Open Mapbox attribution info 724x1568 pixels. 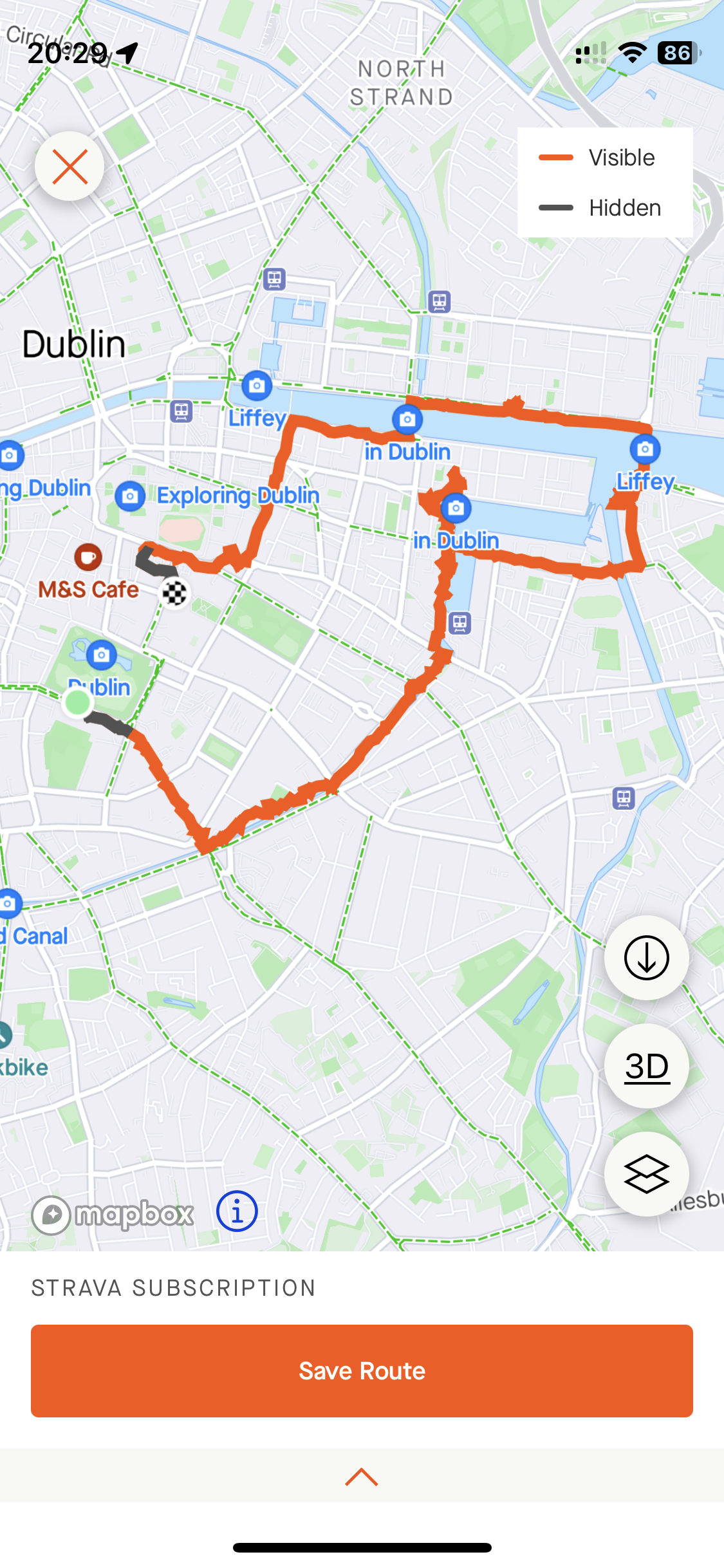coord(237,1211)
